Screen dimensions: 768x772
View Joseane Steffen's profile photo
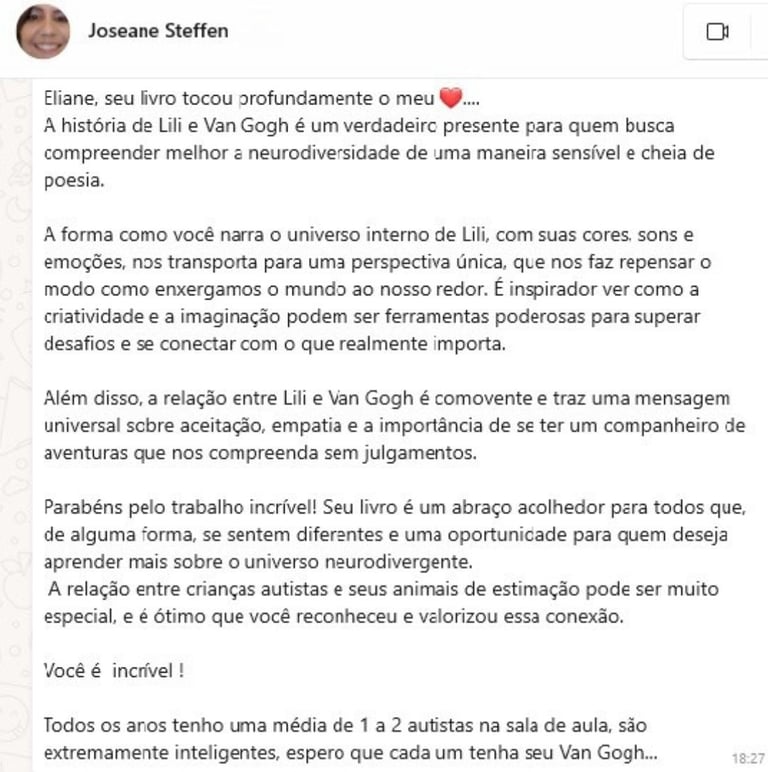(x=43, y=32)
